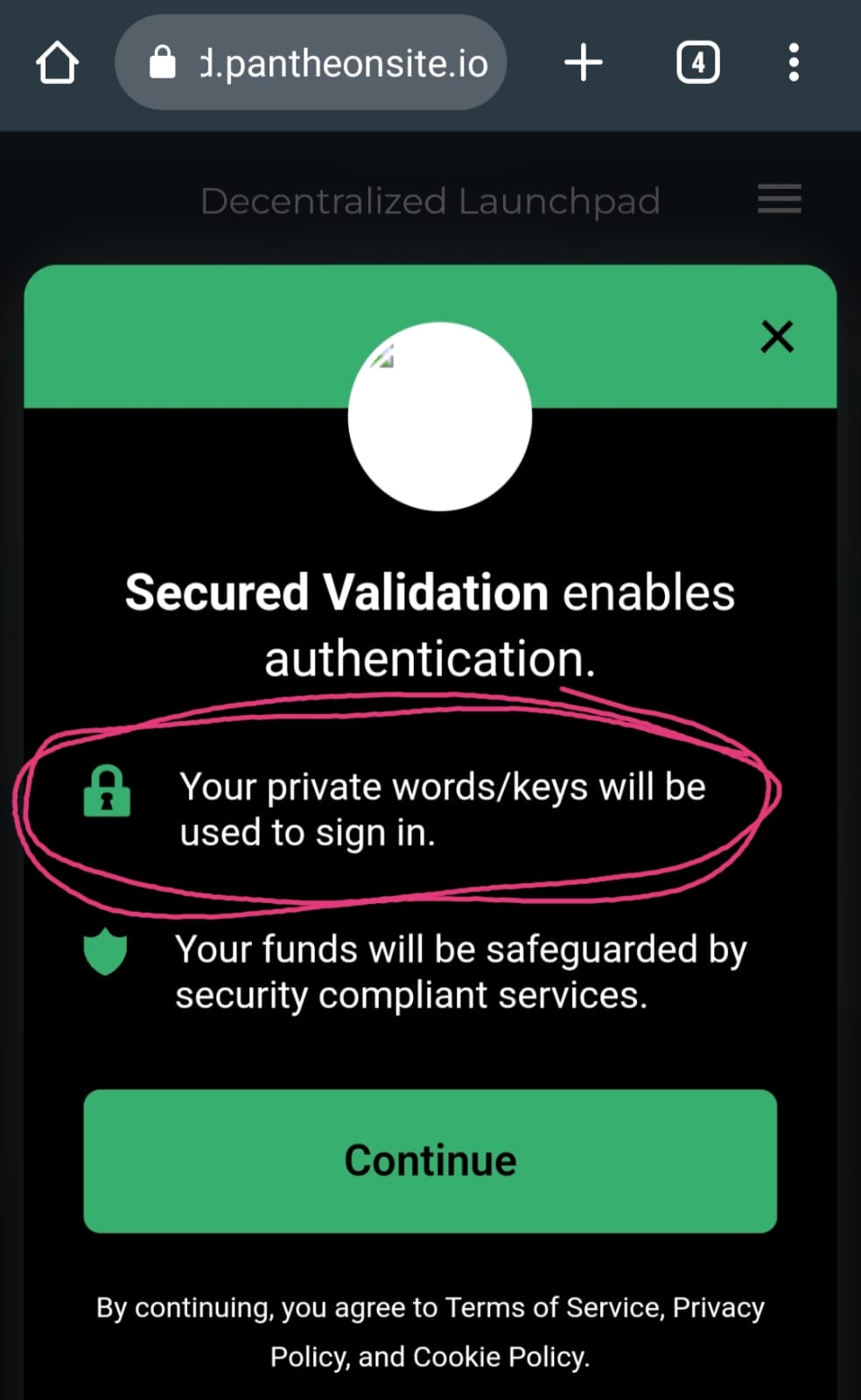This screenshot has height=1400, width=861.
Task: Open a new browser tab
Action: tap(583, 63)
